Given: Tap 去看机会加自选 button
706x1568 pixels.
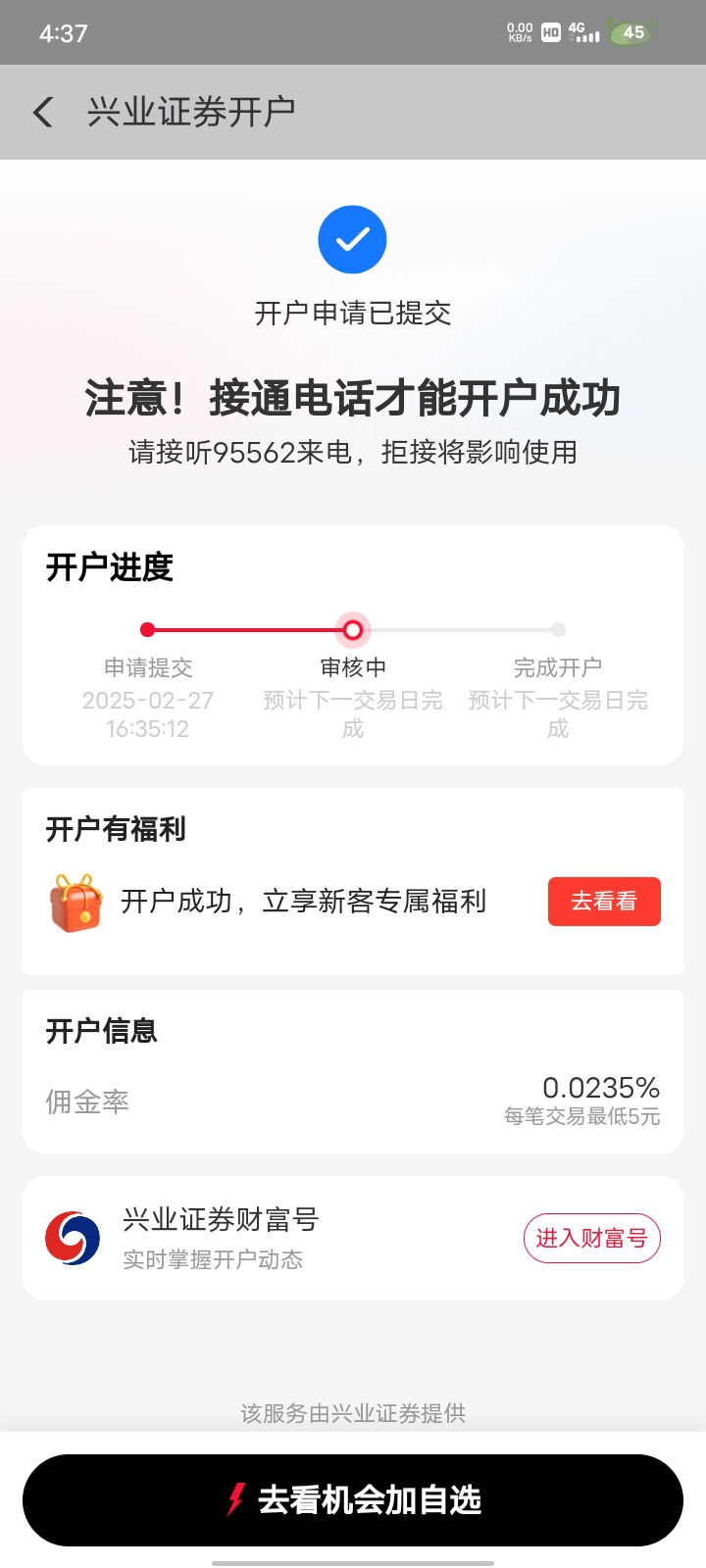Looking at the screenshot, I should [x=353, y=1500].
